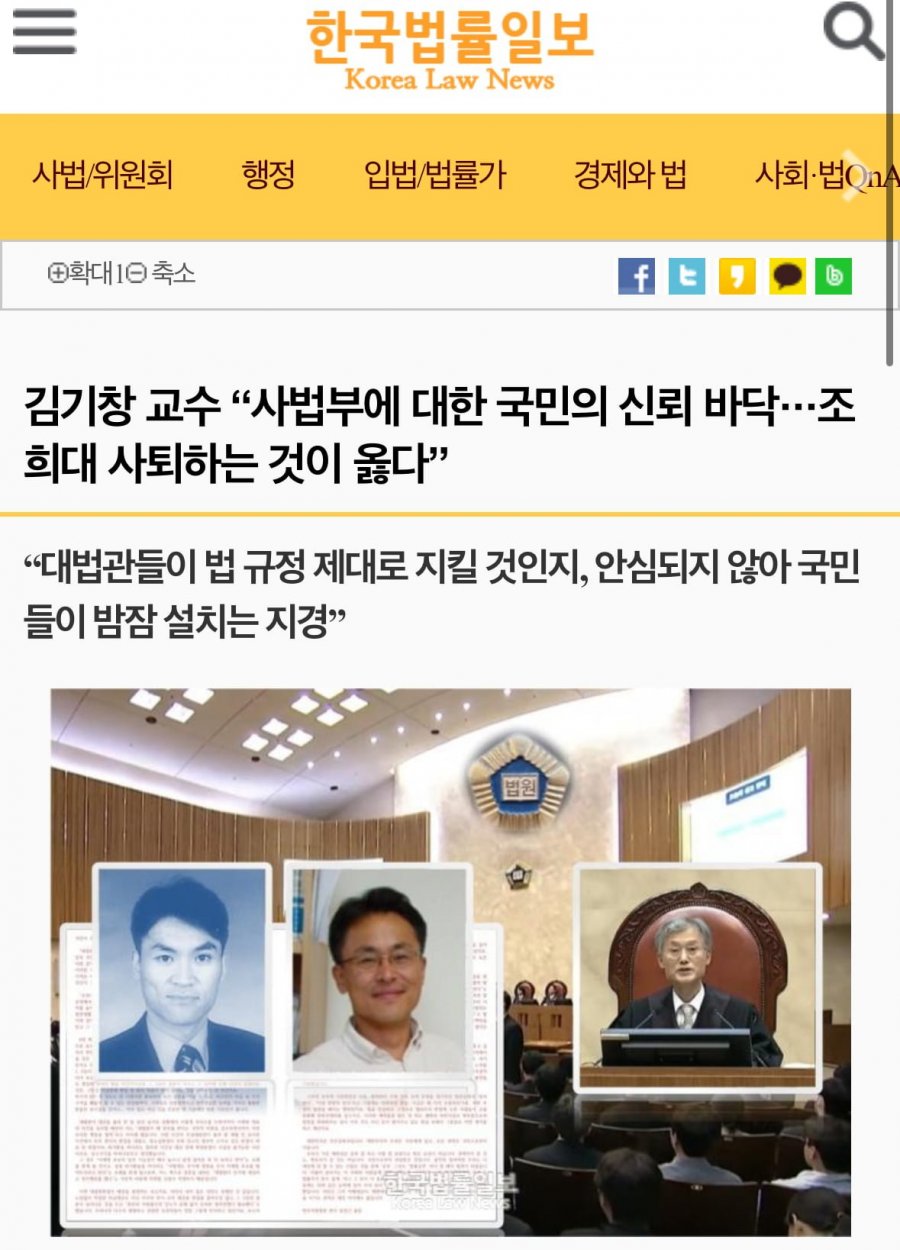Share via KakaoTalk icon
Image resolution: width=900 pixels, height=1250 pixels.
[787, 276]
